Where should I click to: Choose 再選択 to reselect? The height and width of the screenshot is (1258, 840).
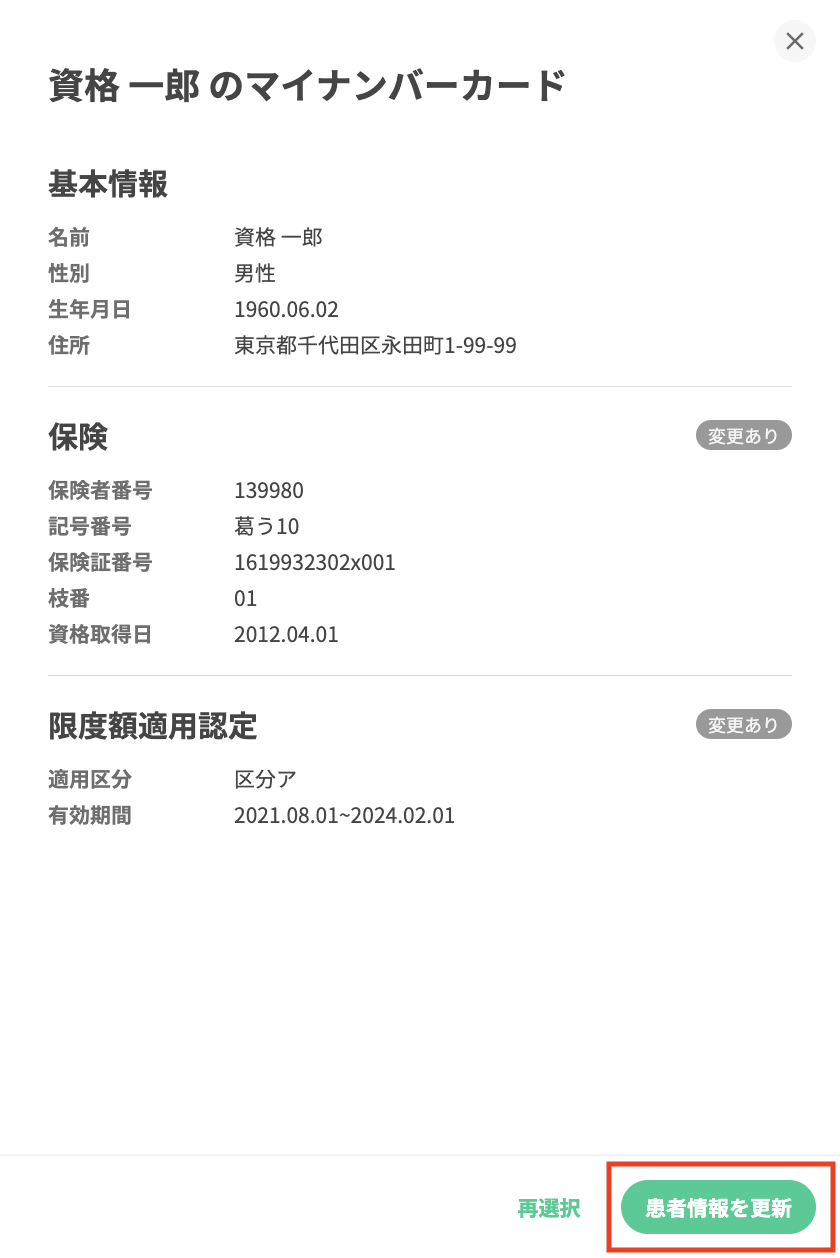[548, 1207]
